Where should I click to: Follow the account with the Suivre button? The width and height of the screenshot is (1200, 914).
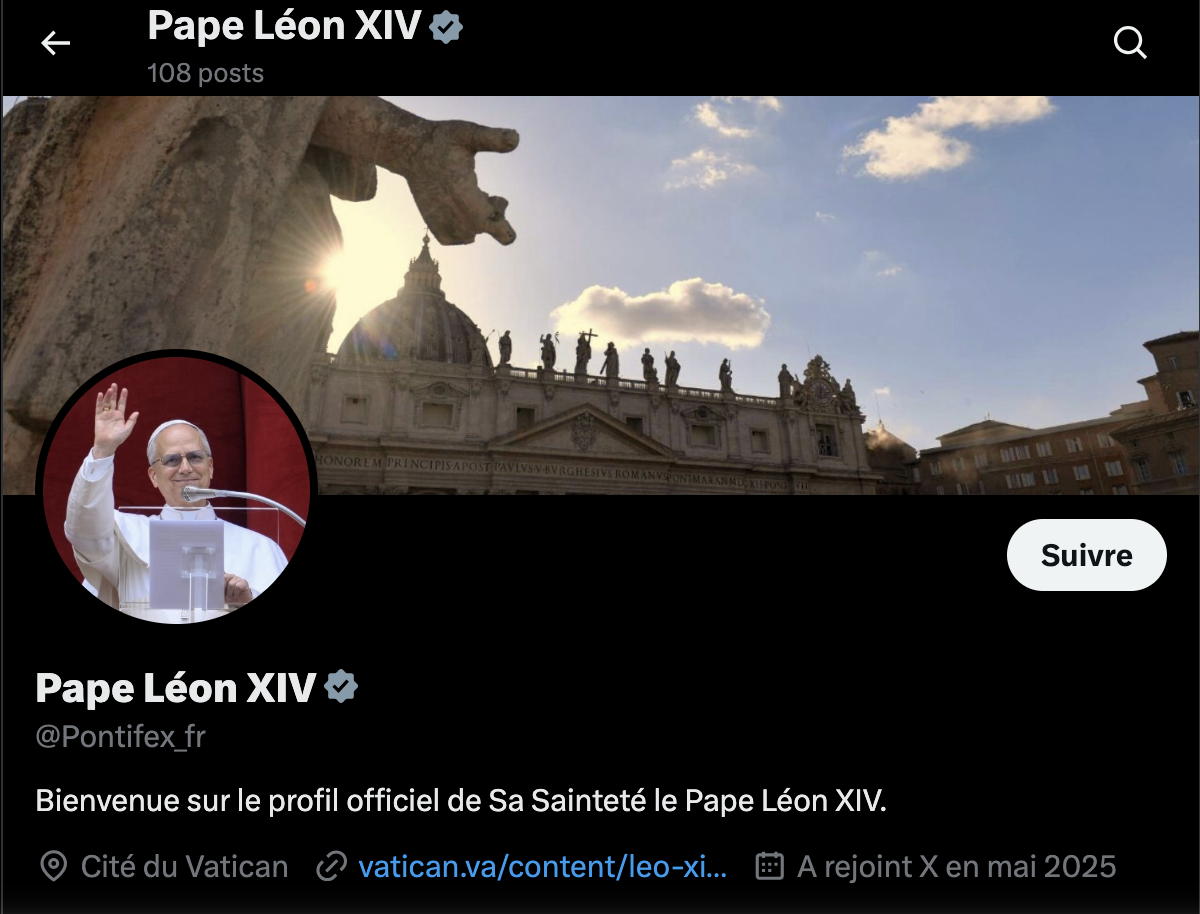(x=1086, y=555)
